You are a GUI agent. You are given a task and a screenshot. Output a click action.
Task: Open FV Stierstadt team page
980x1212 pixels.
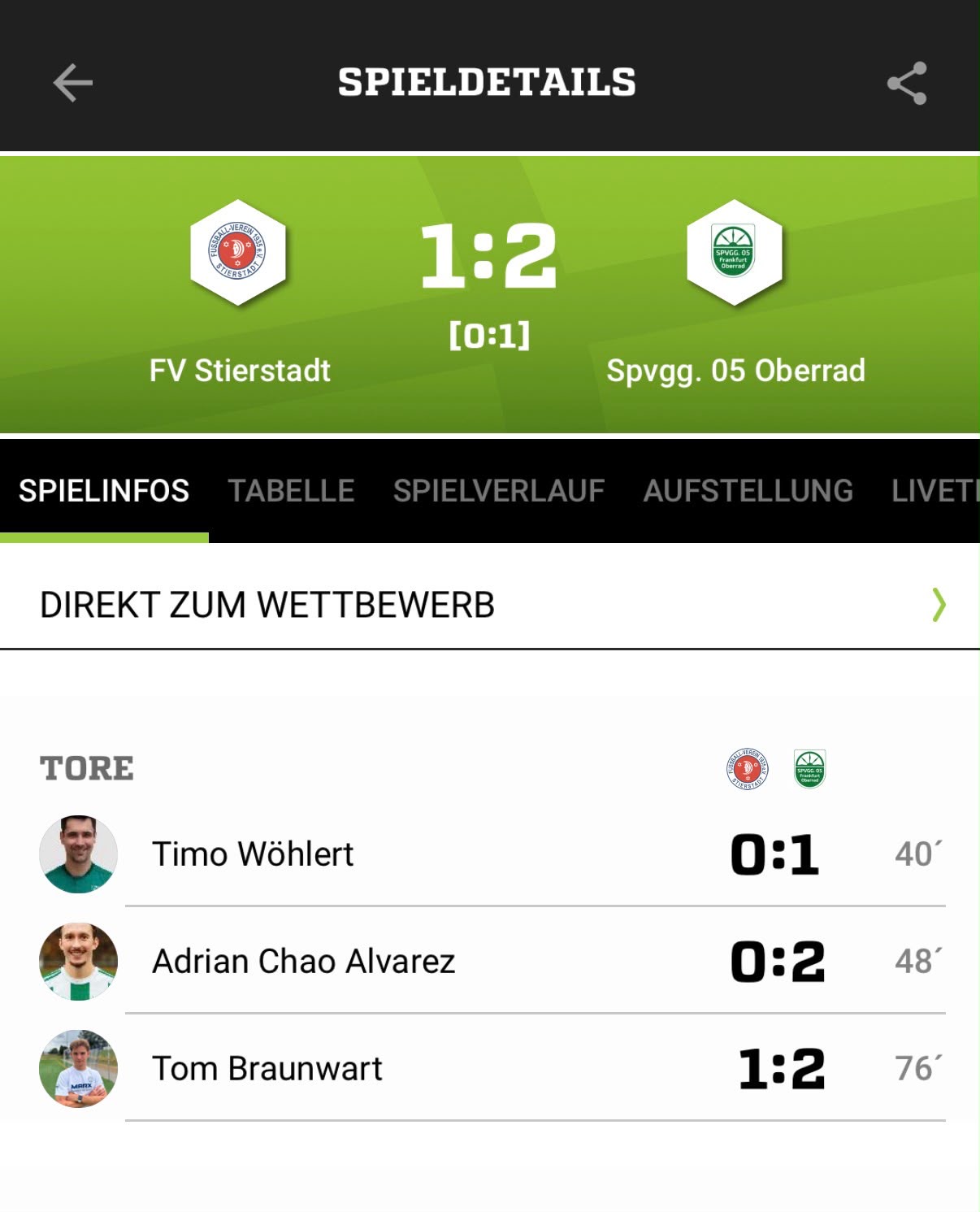click(x=239, y=293)
